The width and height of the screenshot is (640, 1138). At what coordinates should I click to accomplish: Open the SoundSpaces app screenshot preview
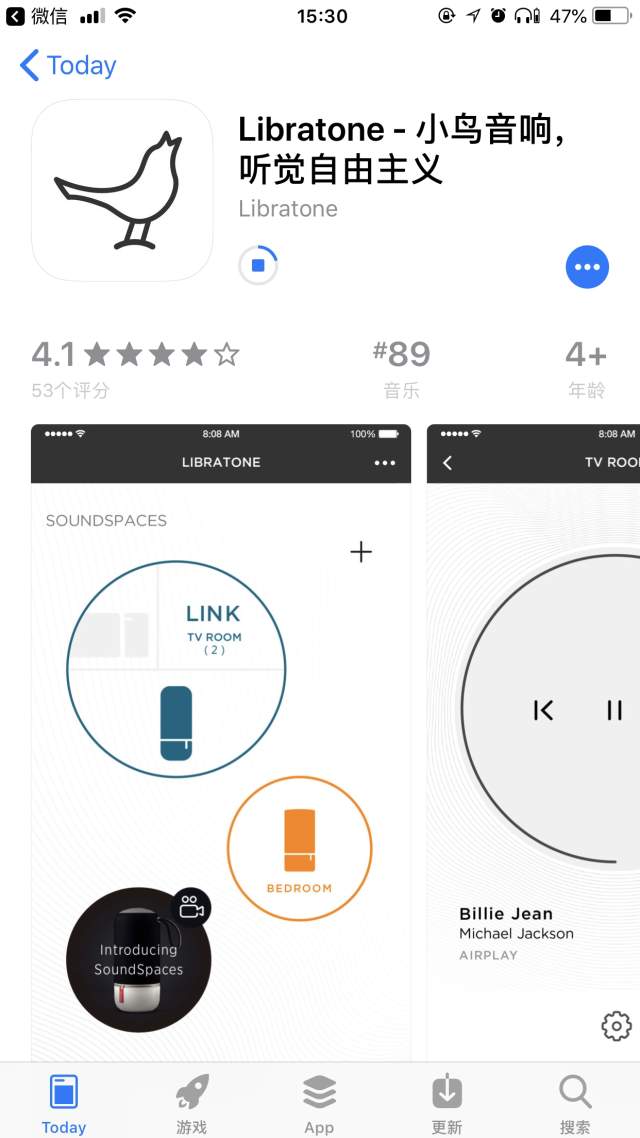[221, 740]
